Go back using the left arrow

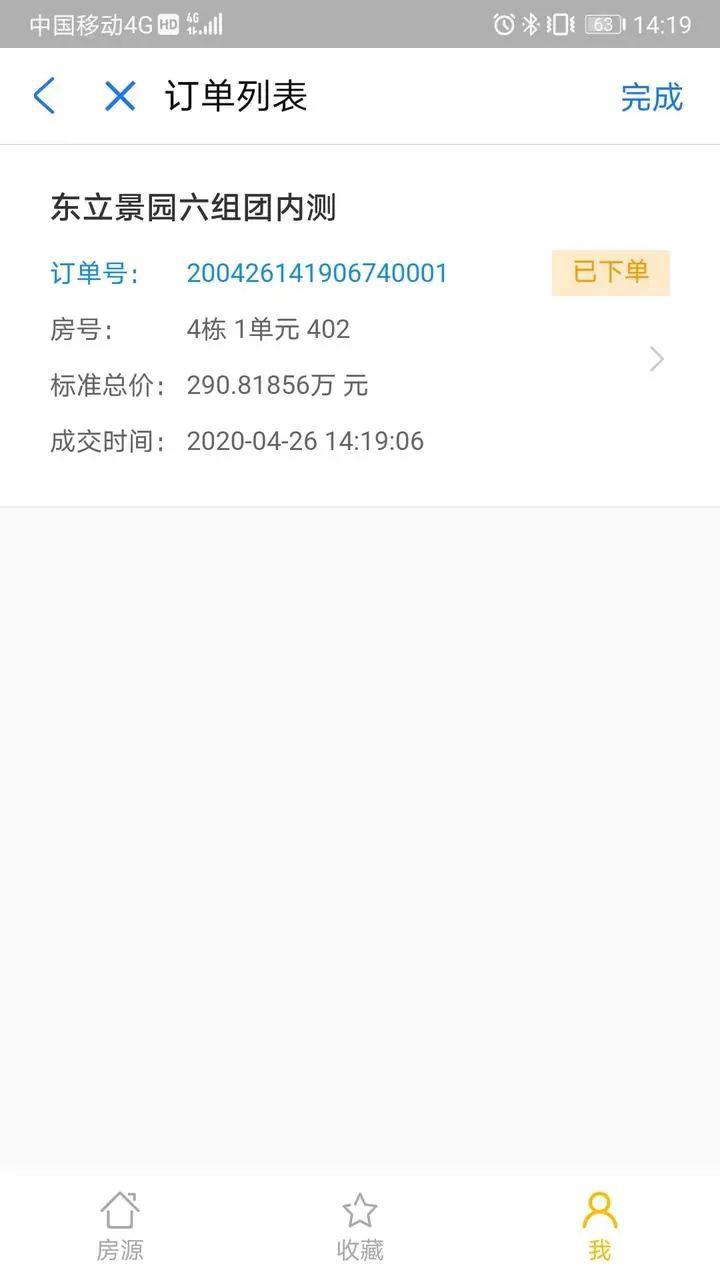coord(44,96)
